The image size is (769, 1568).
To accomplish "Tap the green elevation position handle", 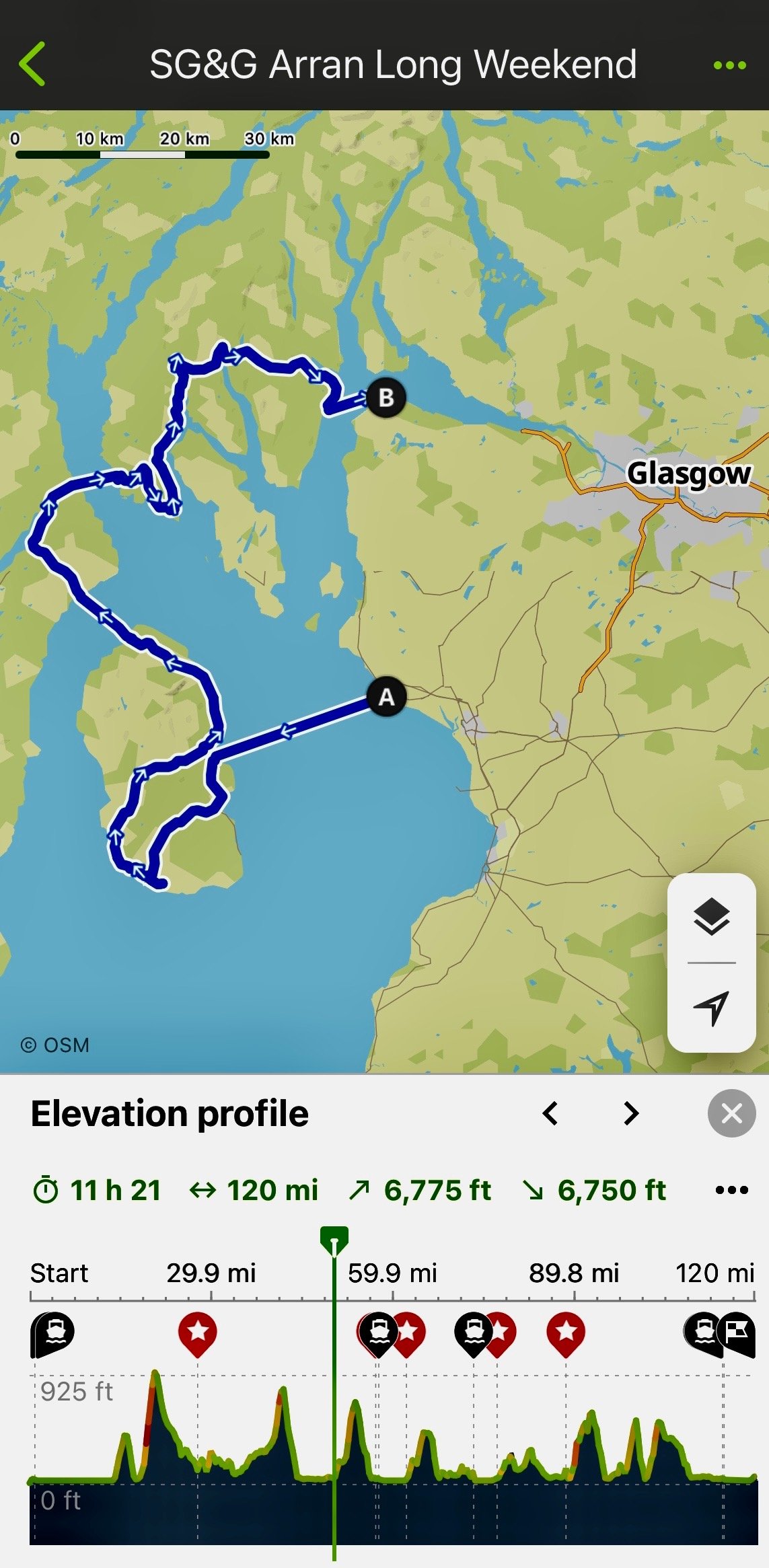I will point(334,1240).
